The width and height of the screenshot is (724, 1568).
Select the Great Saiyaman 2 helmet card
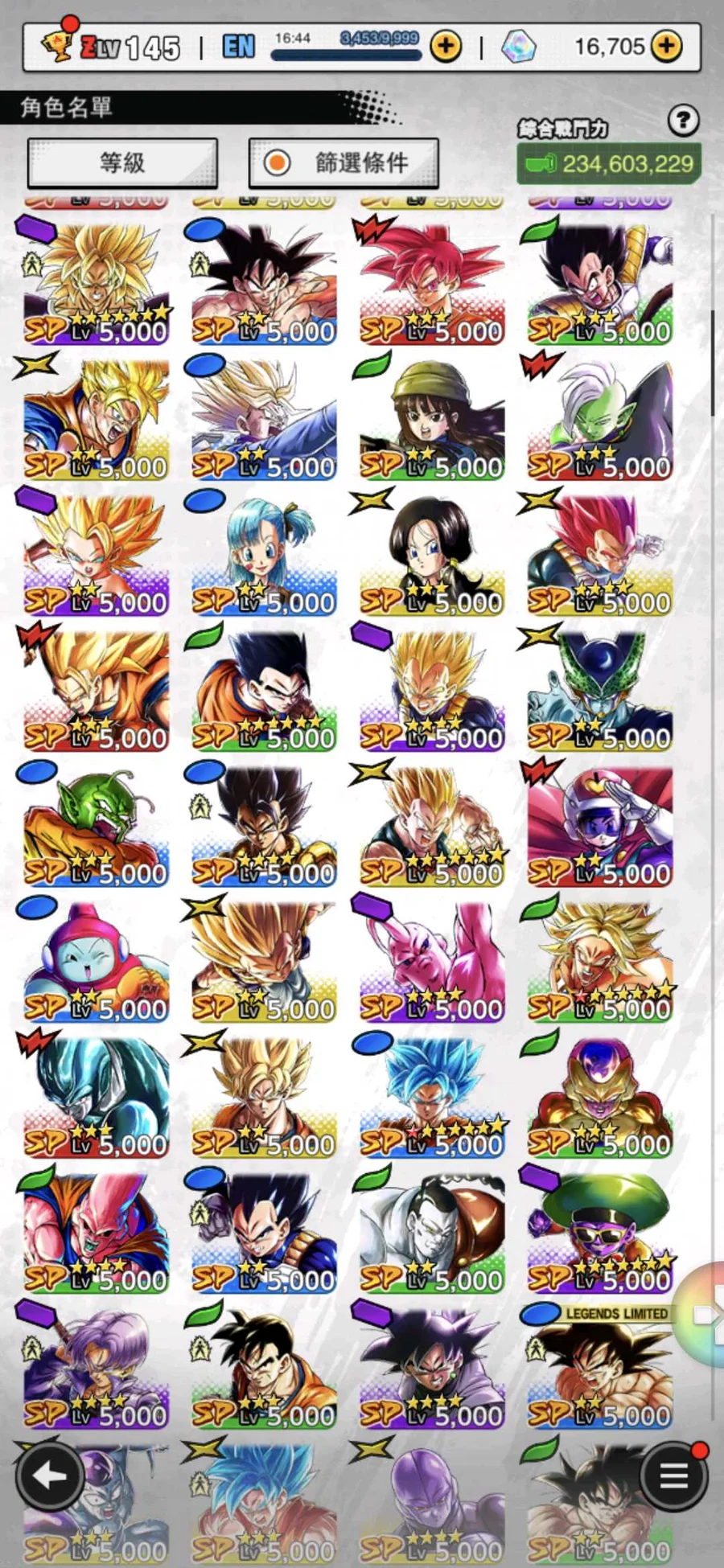599,827
